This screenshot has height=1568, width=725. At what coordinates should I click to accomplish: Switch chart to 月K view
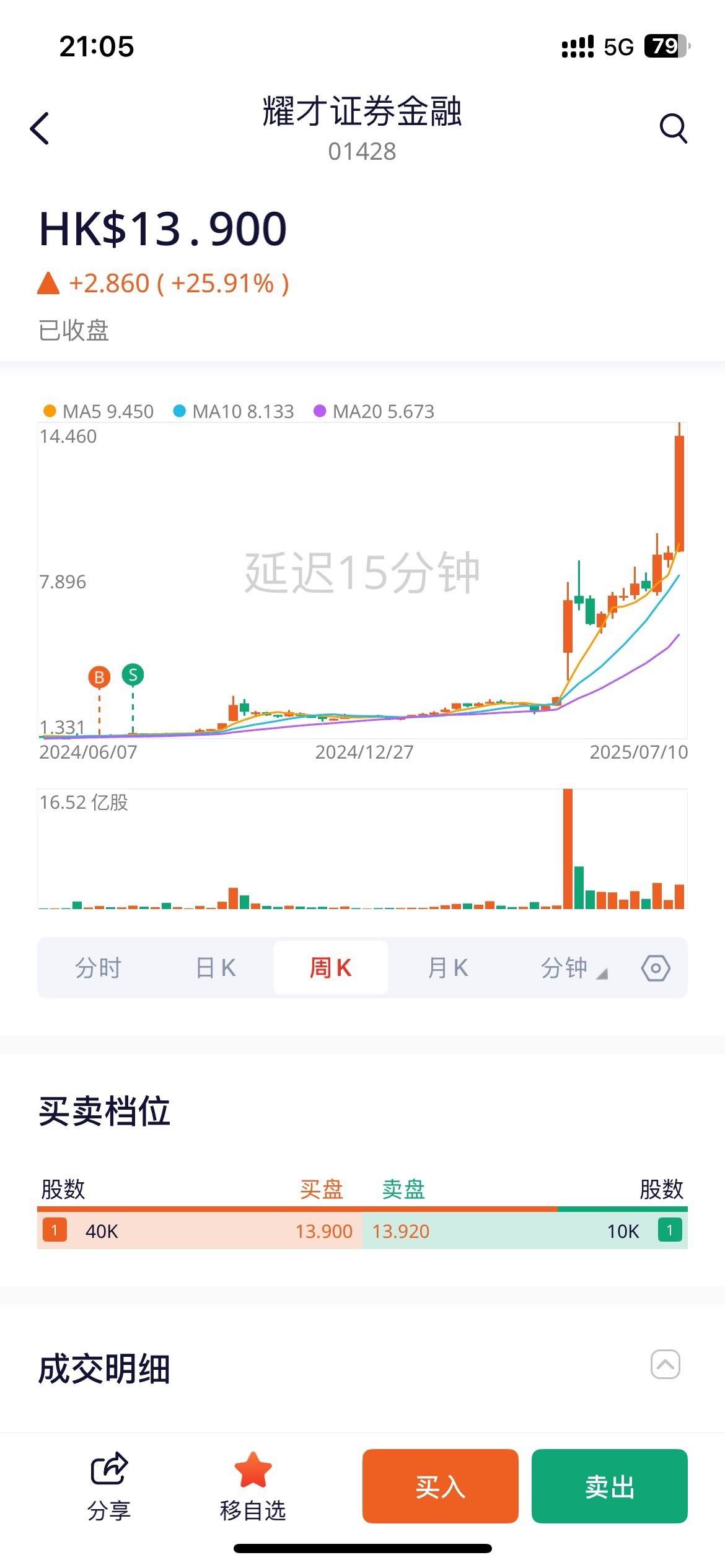[x=448, y=967]
